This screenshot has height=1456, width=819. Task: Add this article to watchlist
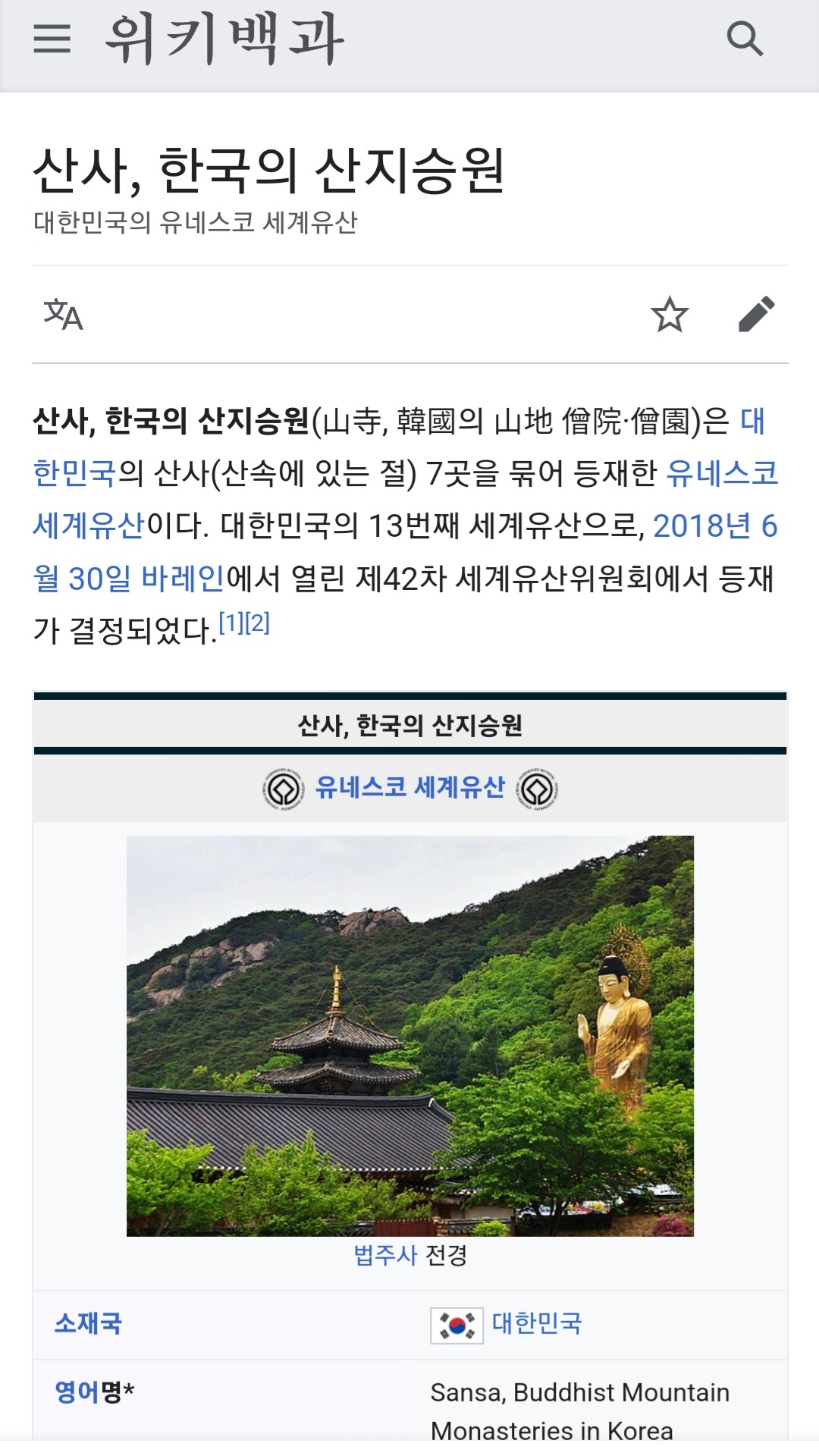point(670,315)
